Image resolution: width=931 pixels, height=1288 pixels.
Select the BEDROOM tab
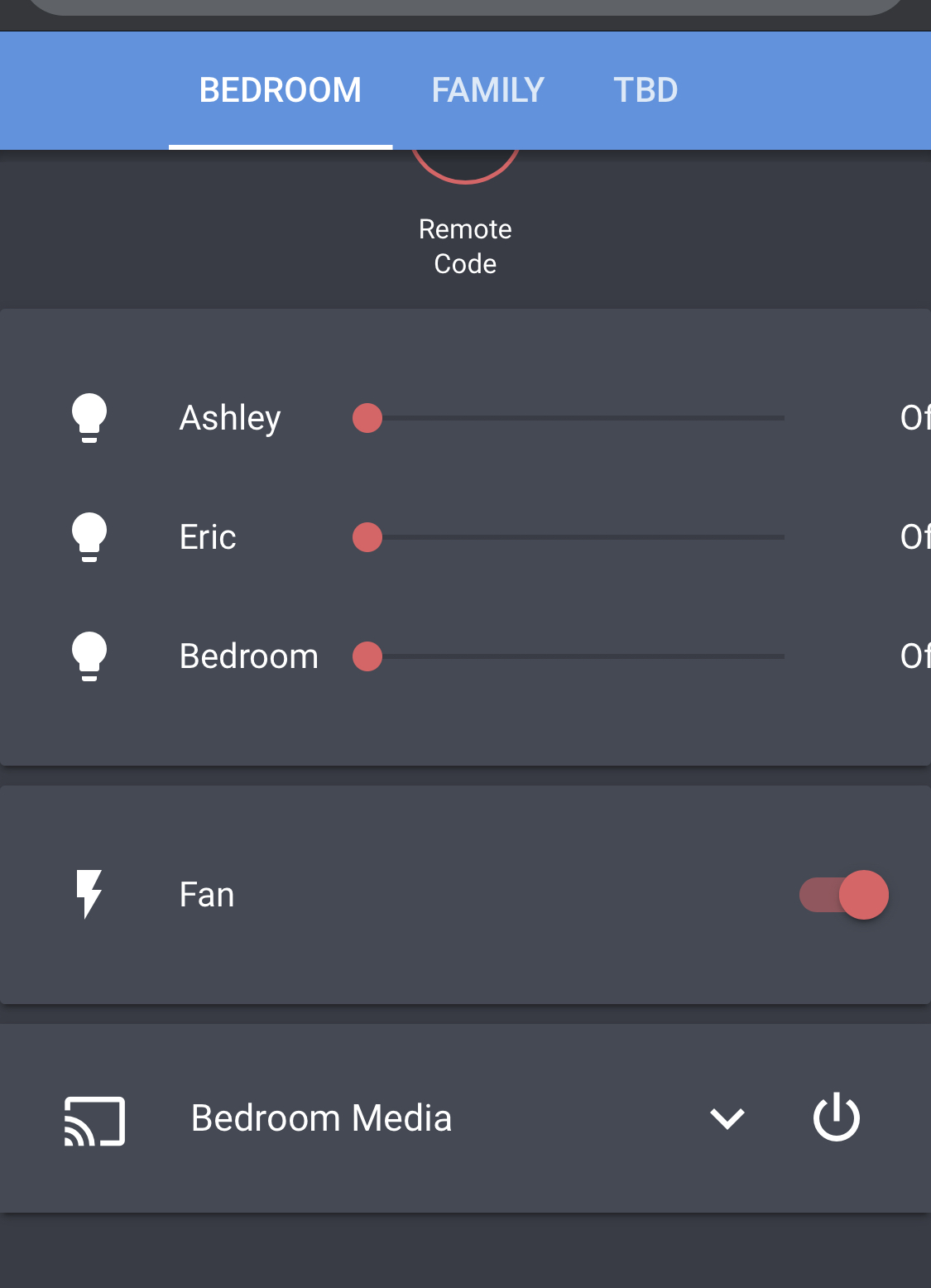(x=281, y=90)
